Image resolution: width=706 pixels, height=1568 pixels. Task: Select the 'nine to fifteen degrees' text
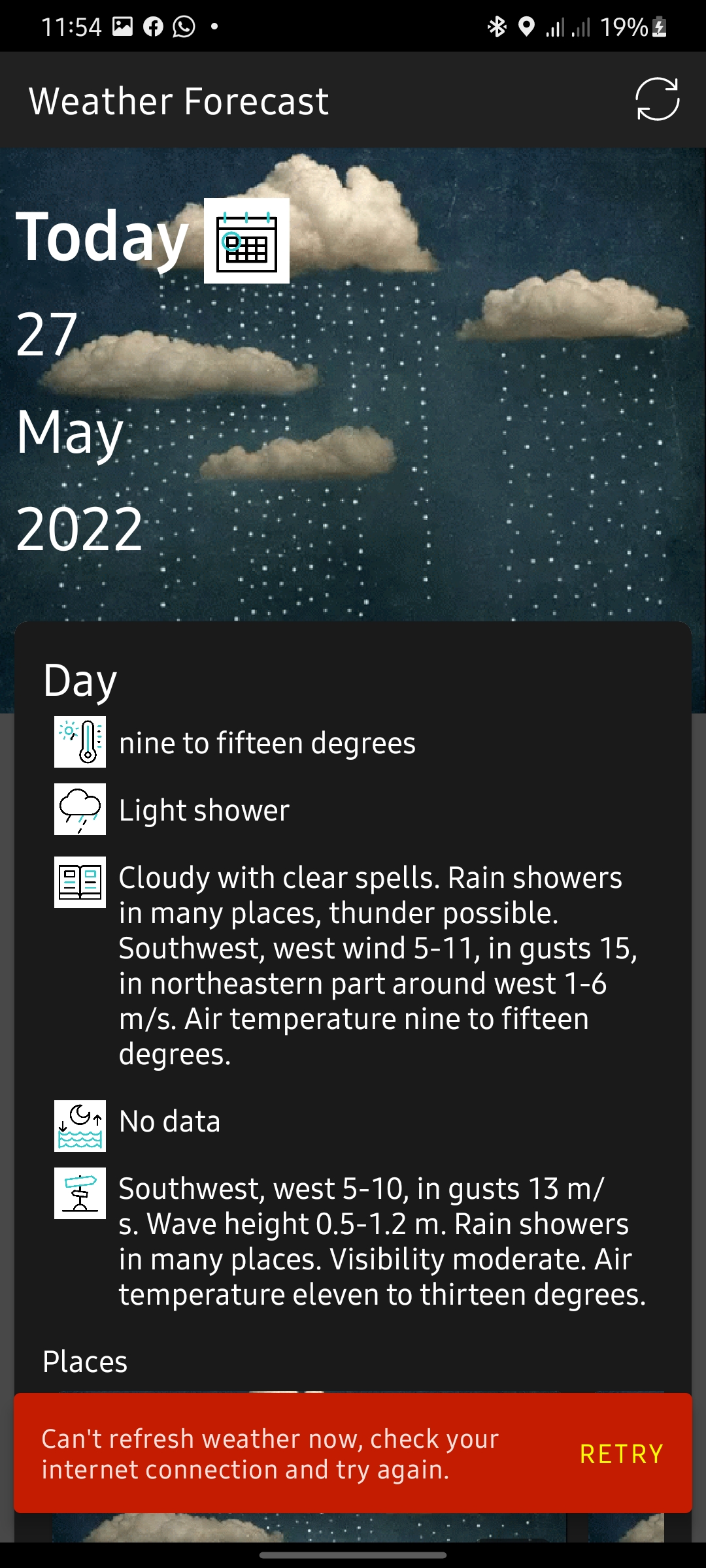coord(267,742)
